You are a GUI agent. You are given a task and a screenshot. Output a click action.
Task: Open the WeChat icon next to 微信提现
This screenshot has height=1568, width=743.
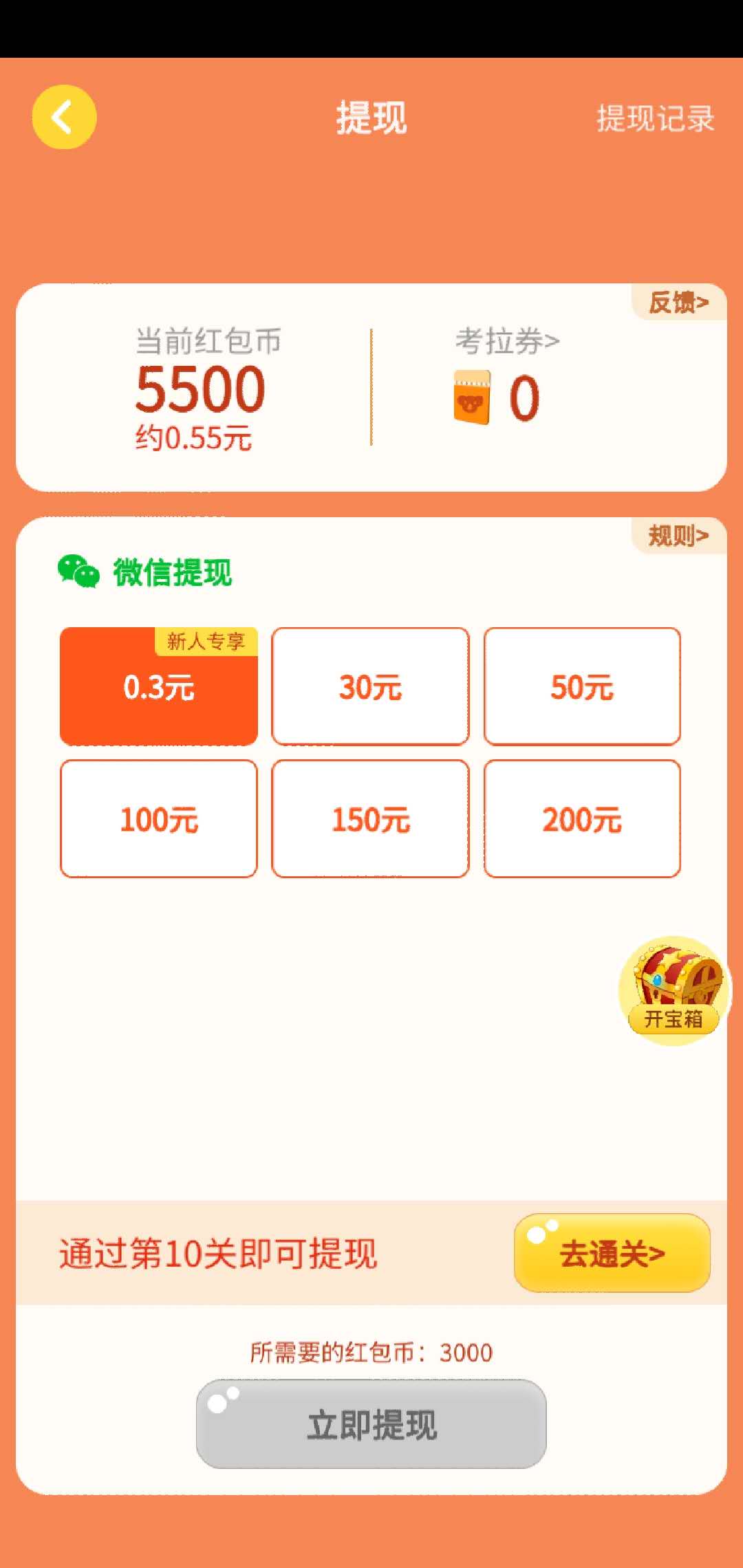coord(78,571)
